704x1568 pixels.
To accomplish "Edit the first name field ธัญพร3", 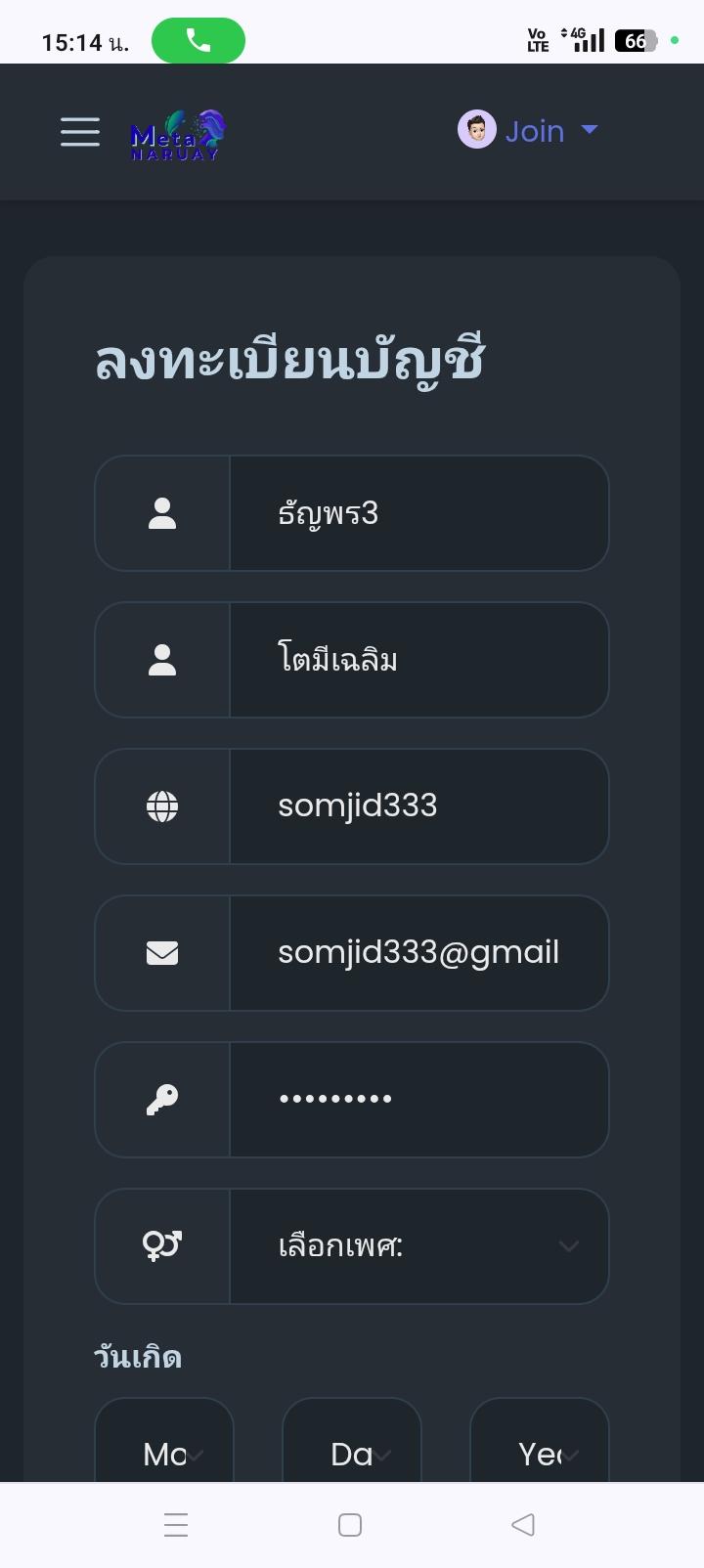I will tap(418, 513).
